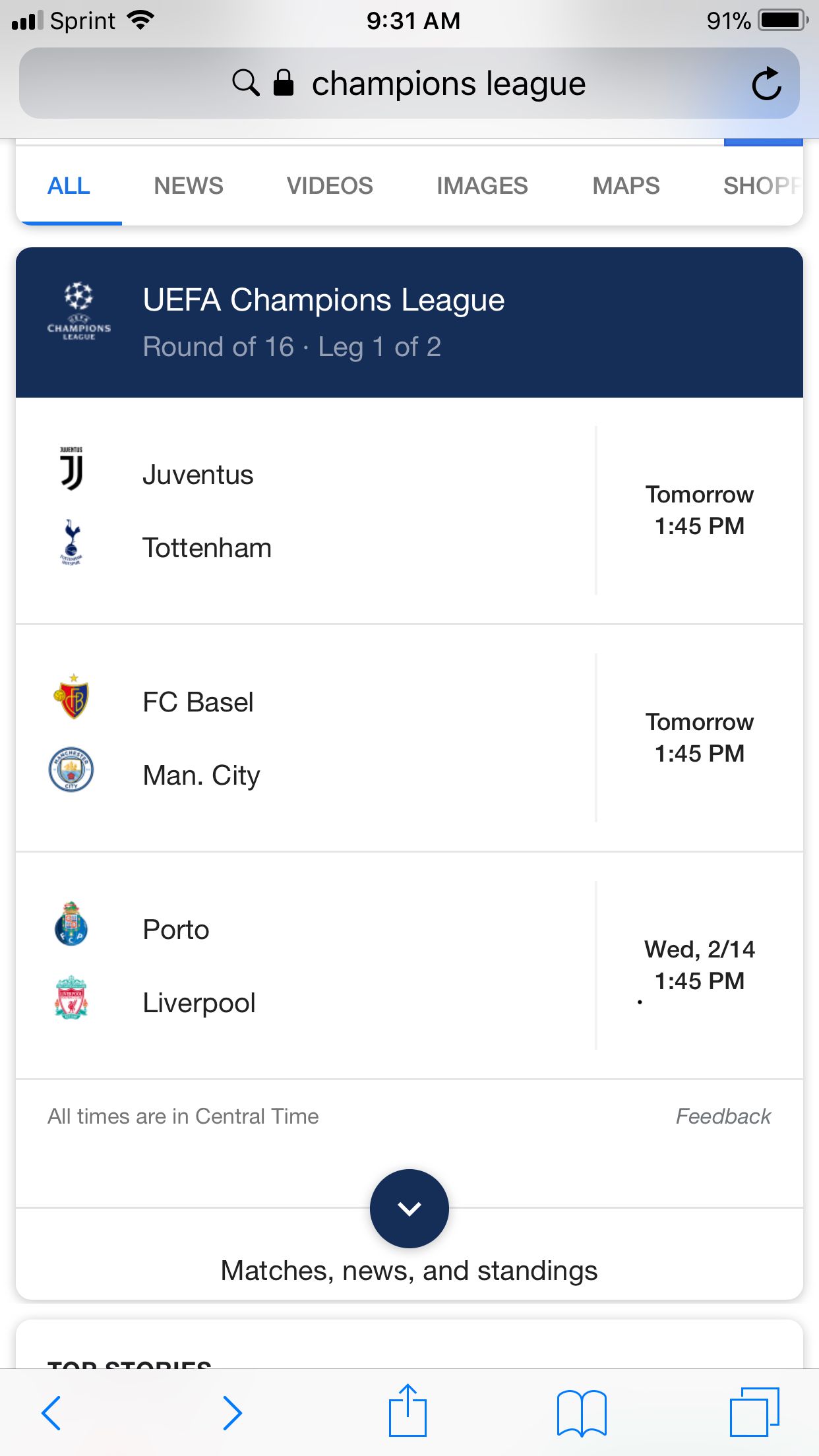Switch to the Videos tab

(x=330, y=186)
